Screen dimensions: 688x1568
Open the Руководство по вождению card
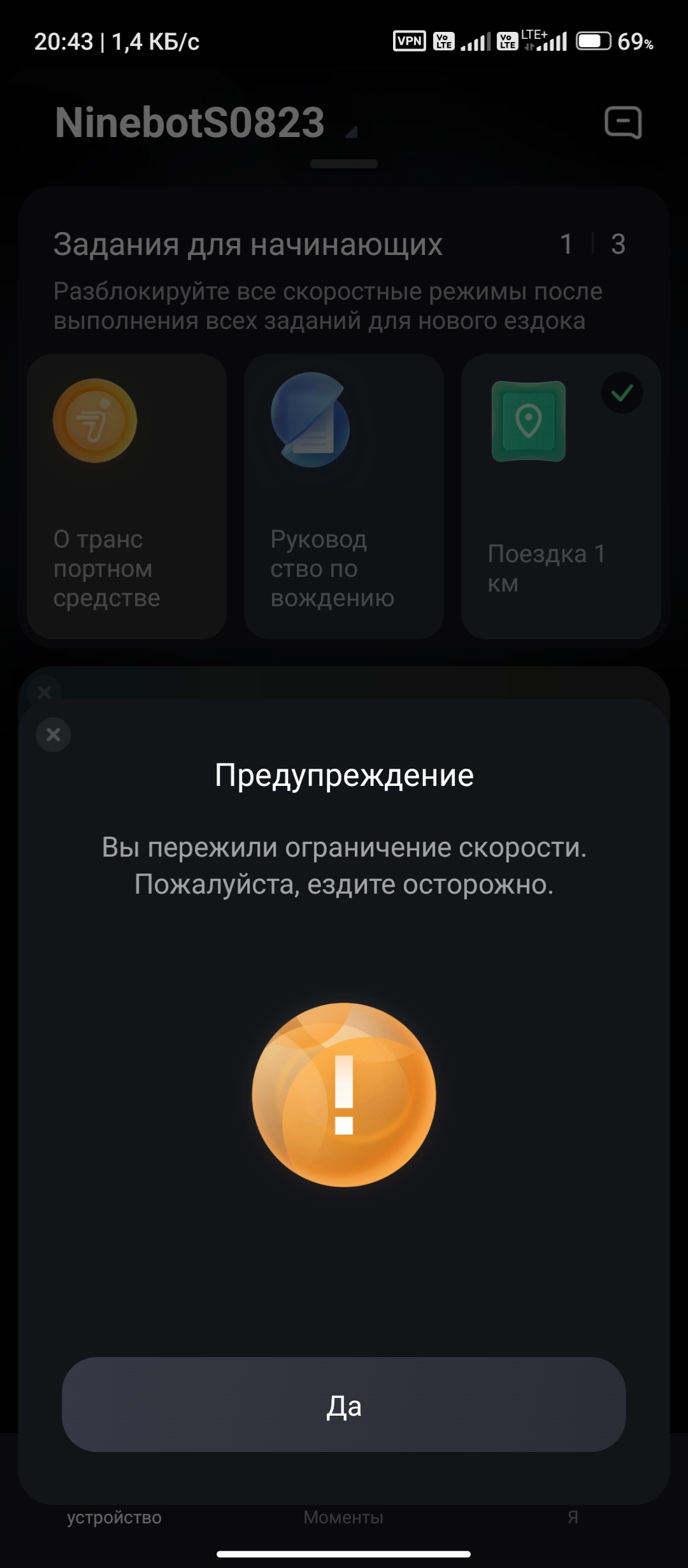click(343, 497)
